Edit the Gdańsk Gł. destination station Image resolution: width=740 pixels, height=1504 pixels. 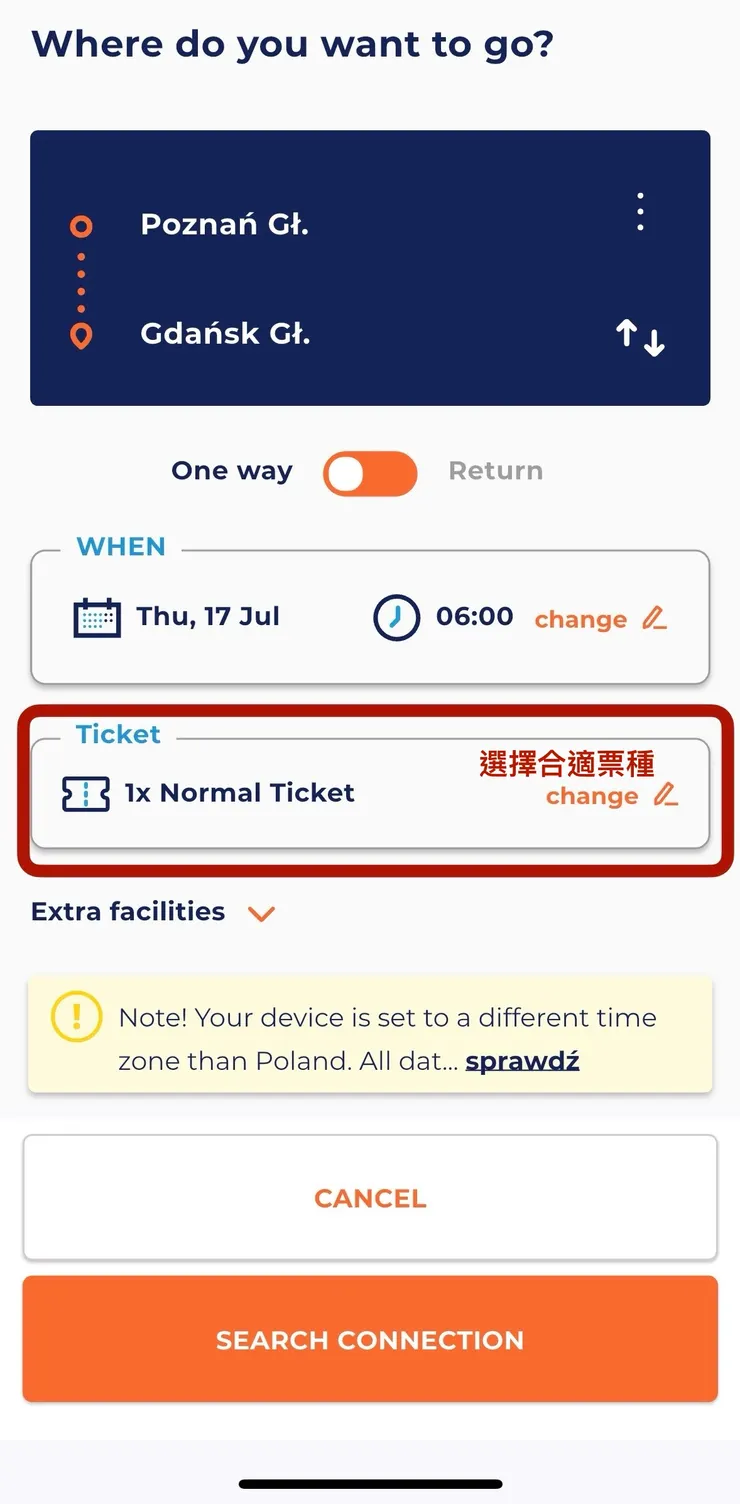point(226,333)
